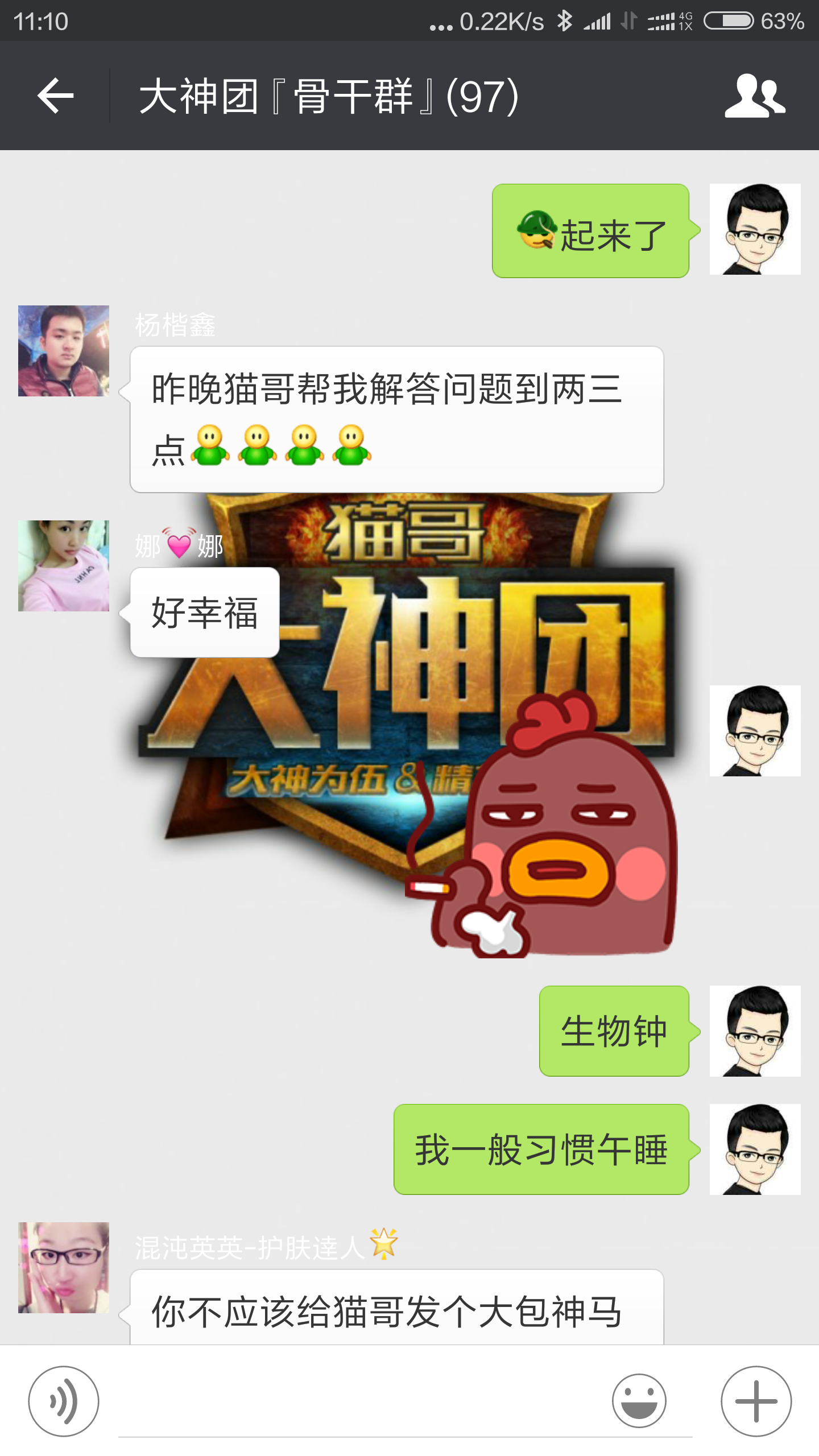Open group members info icon

coord(754,96)
